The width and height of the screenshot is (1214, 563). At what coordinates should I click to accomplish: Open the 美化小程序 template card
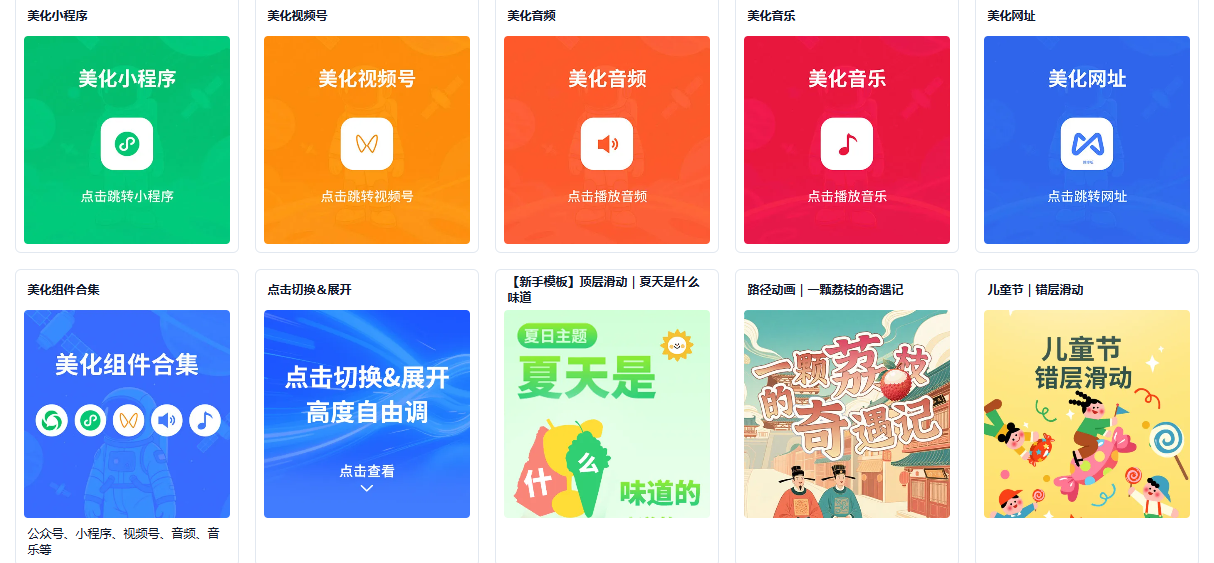127,140
